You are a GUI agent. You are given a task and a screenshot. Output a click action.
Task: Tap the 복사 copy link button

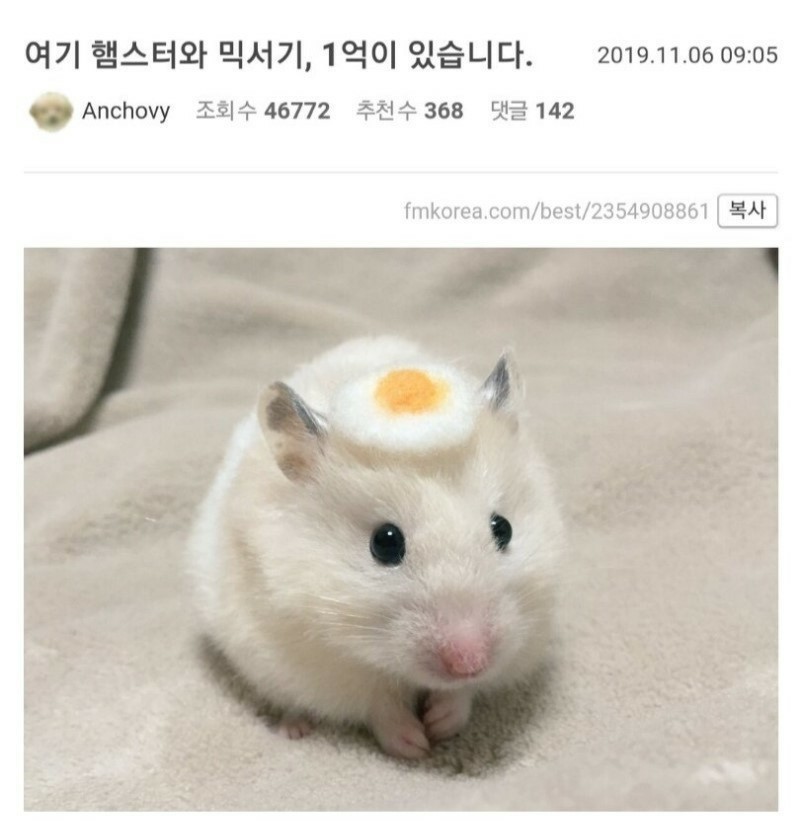(747, 211)
